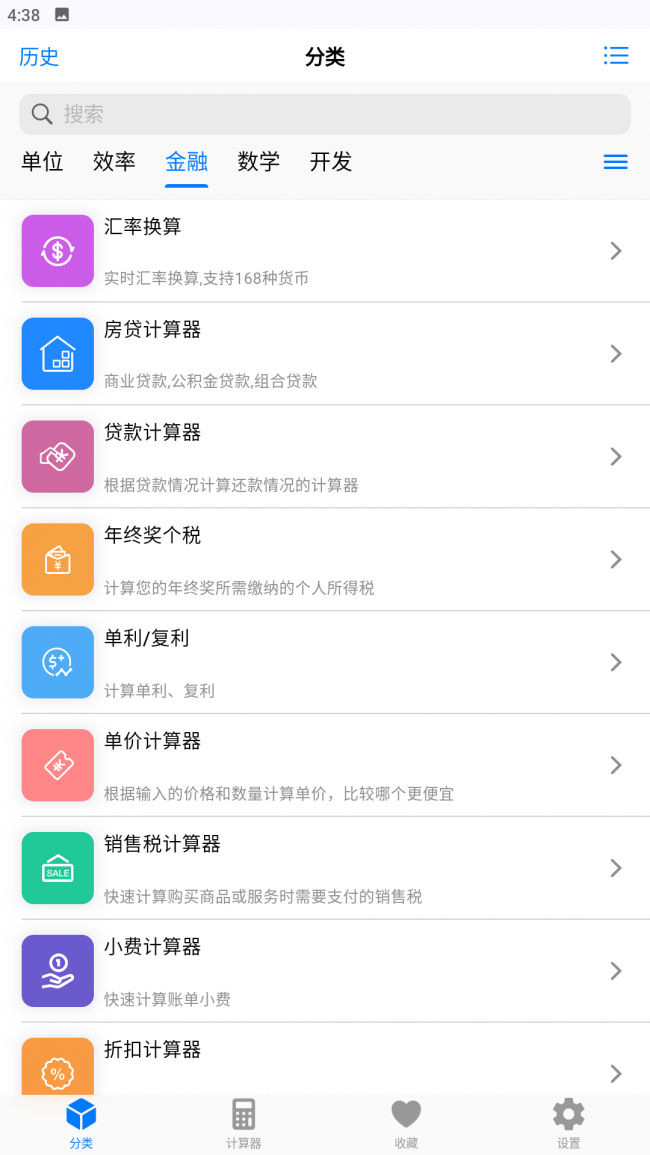650x1155 pixels.
Task: Open the category menu icon beside 开发
Action: pyautogui.click(x=616, y=162)
